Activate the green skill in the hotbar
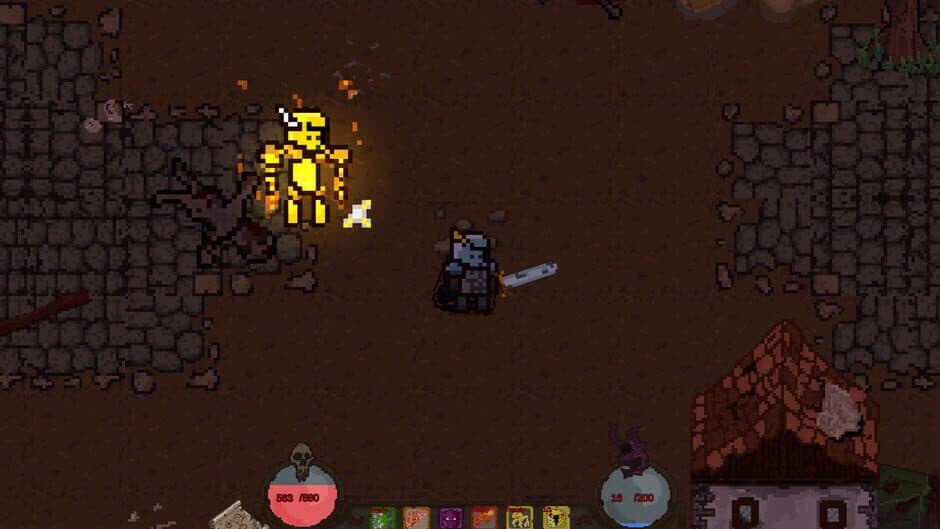 (x=381, y=520)
